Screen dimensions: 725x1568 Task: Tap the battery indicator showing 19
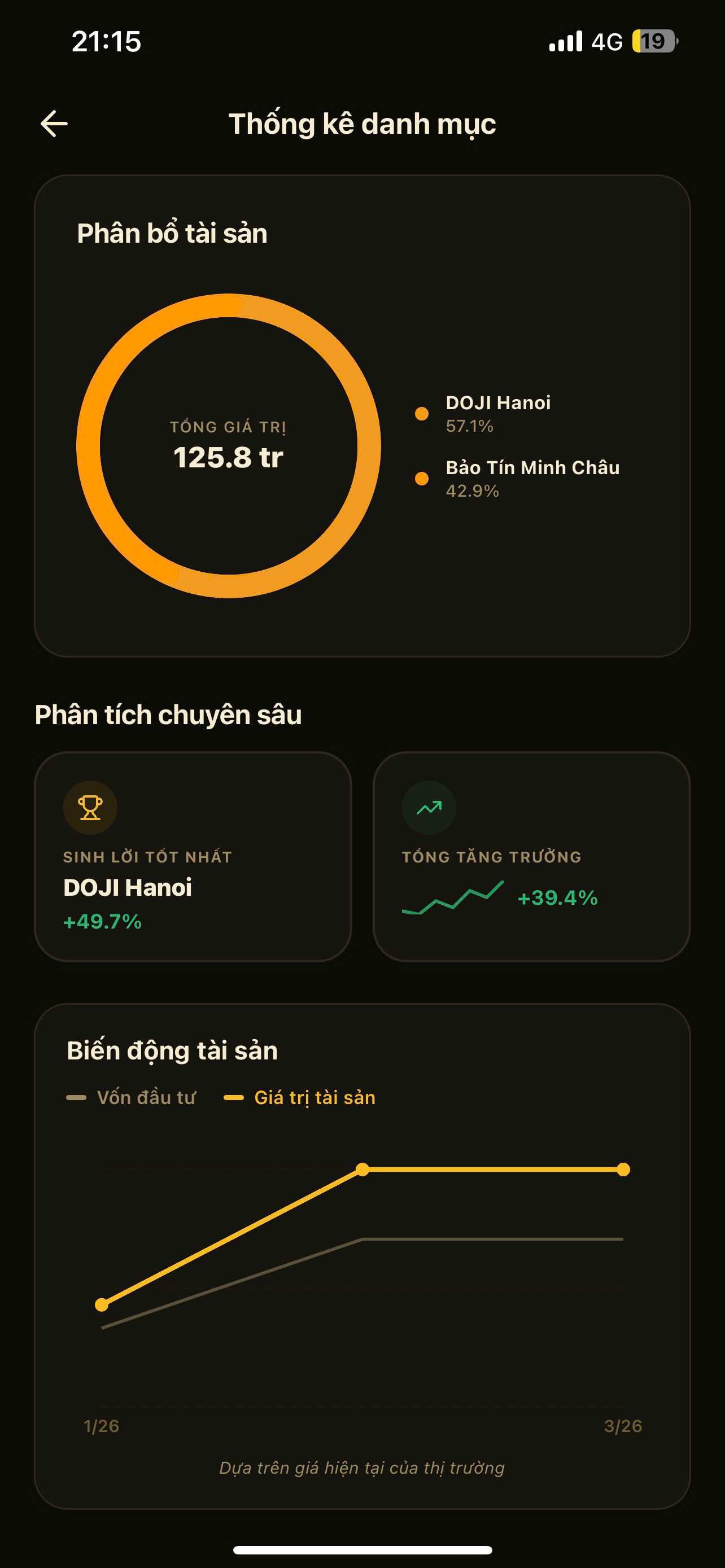tap(653, 40)
